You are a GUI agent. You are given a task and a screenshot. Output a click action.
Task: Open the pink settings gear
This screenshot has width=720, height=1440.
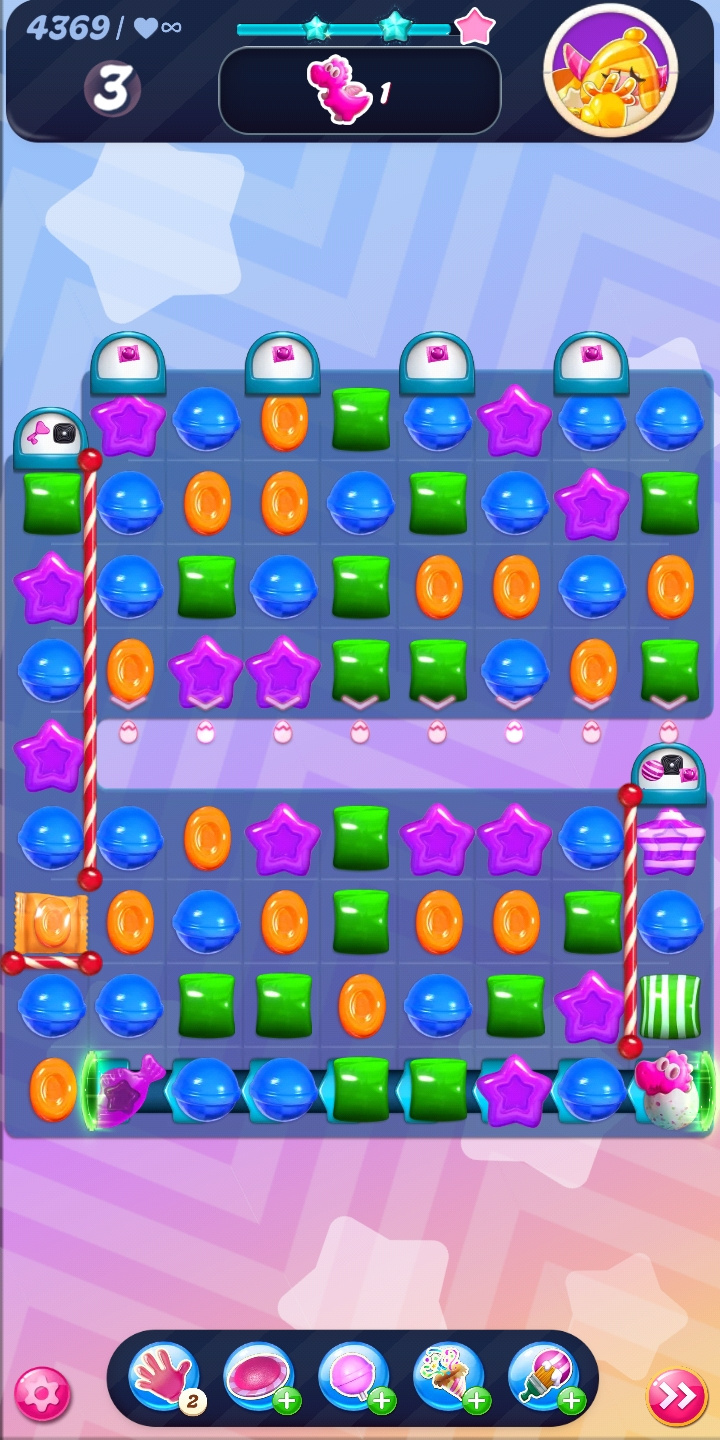tap(42, 1394)
